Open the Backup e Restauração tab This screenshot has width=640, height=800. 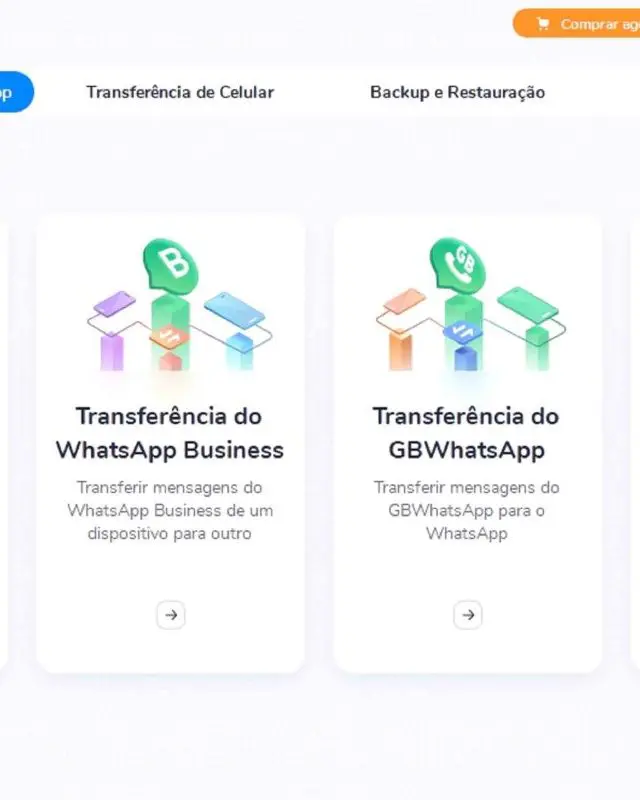coord(457,92)
